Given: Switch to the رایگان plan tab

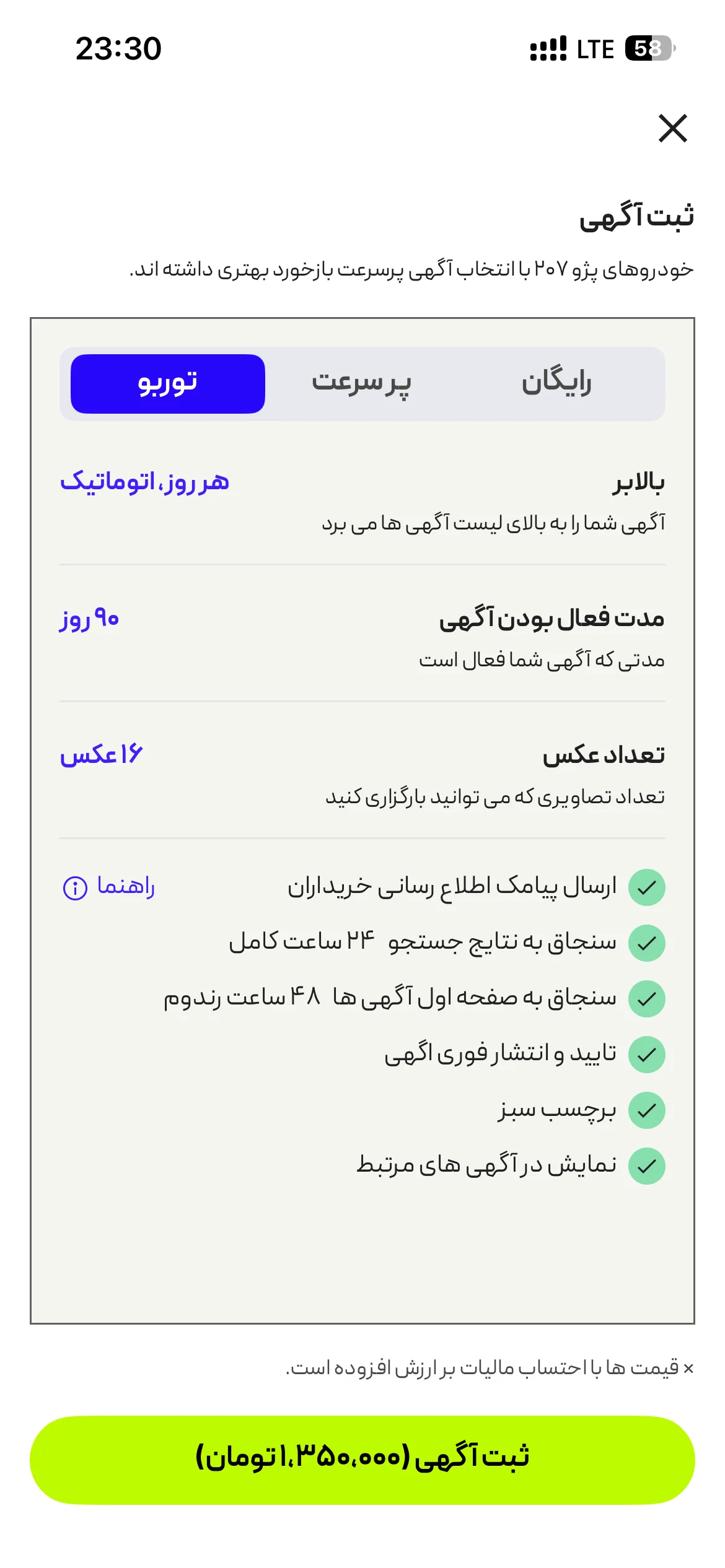Looking at the screenshot, I should click(x=556, y=383).
